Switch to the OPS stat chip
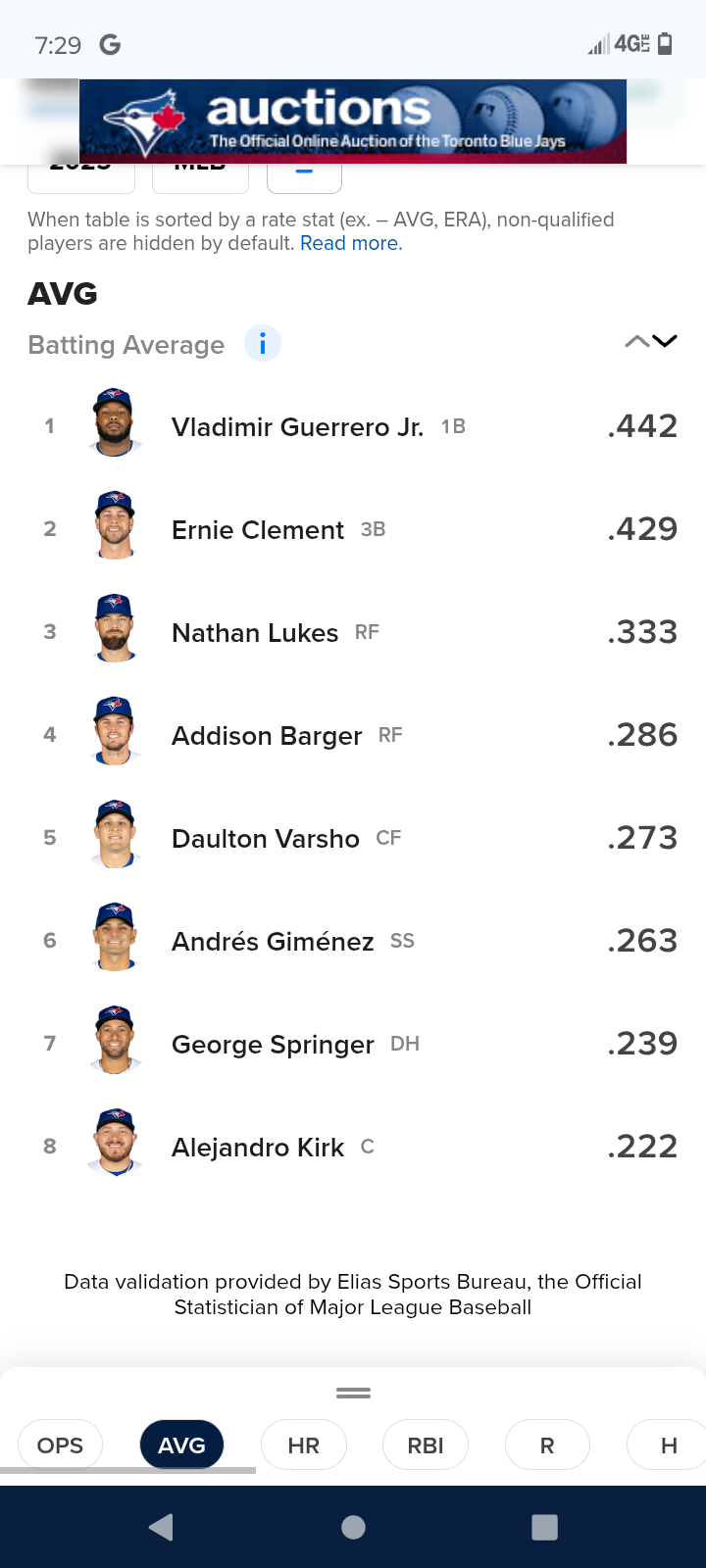This screenshot has height=1568, width=706. pos(60,1445)
